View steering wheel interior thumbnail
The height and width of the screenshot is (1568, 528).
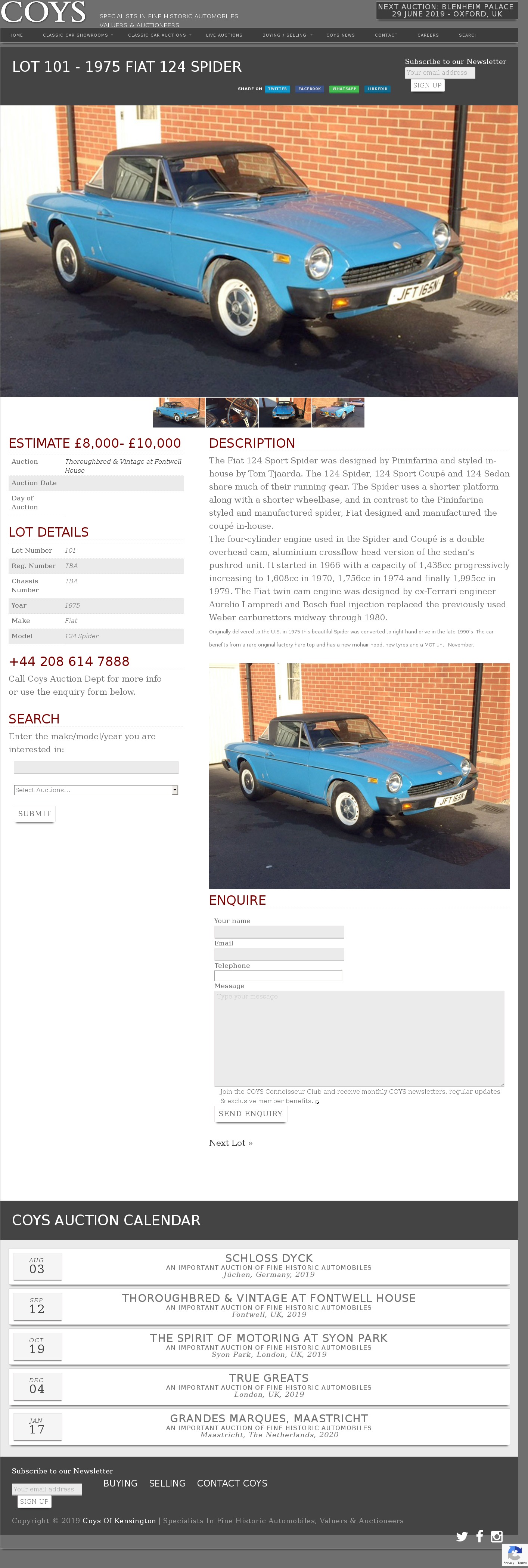click(x=232, y=412)
